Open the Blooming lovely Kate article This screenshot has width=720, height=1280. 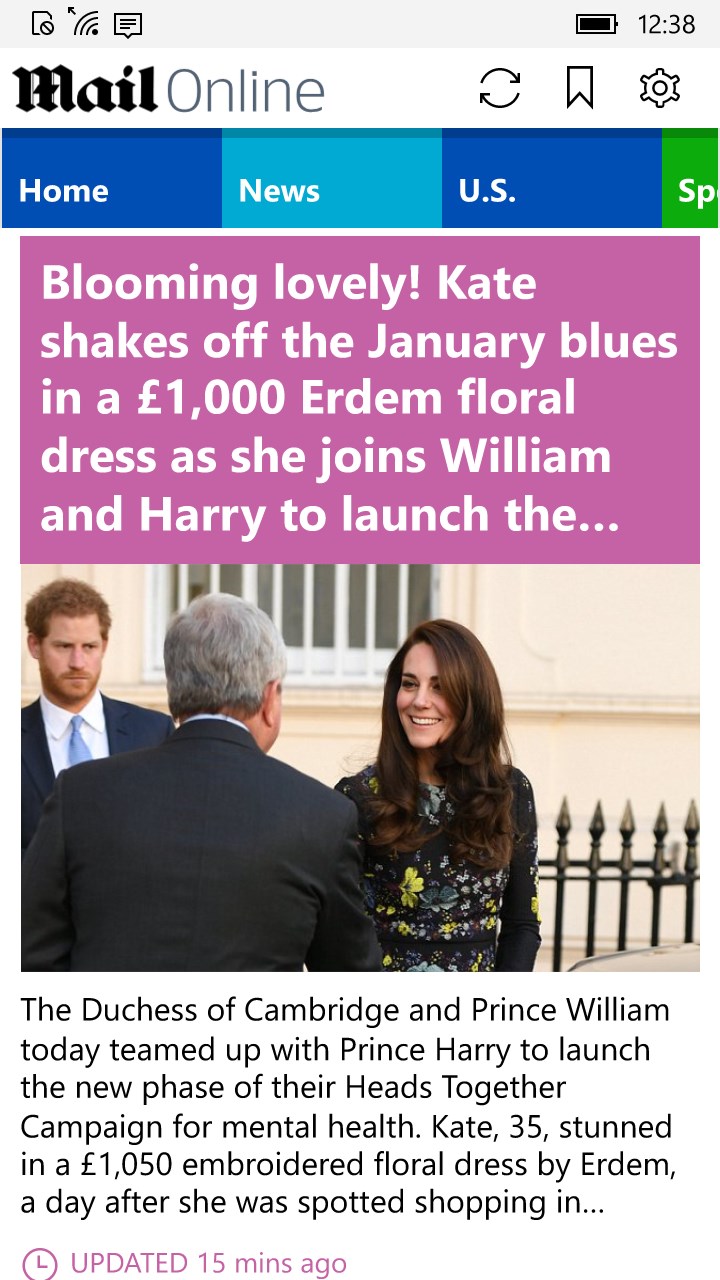point(360,400)
